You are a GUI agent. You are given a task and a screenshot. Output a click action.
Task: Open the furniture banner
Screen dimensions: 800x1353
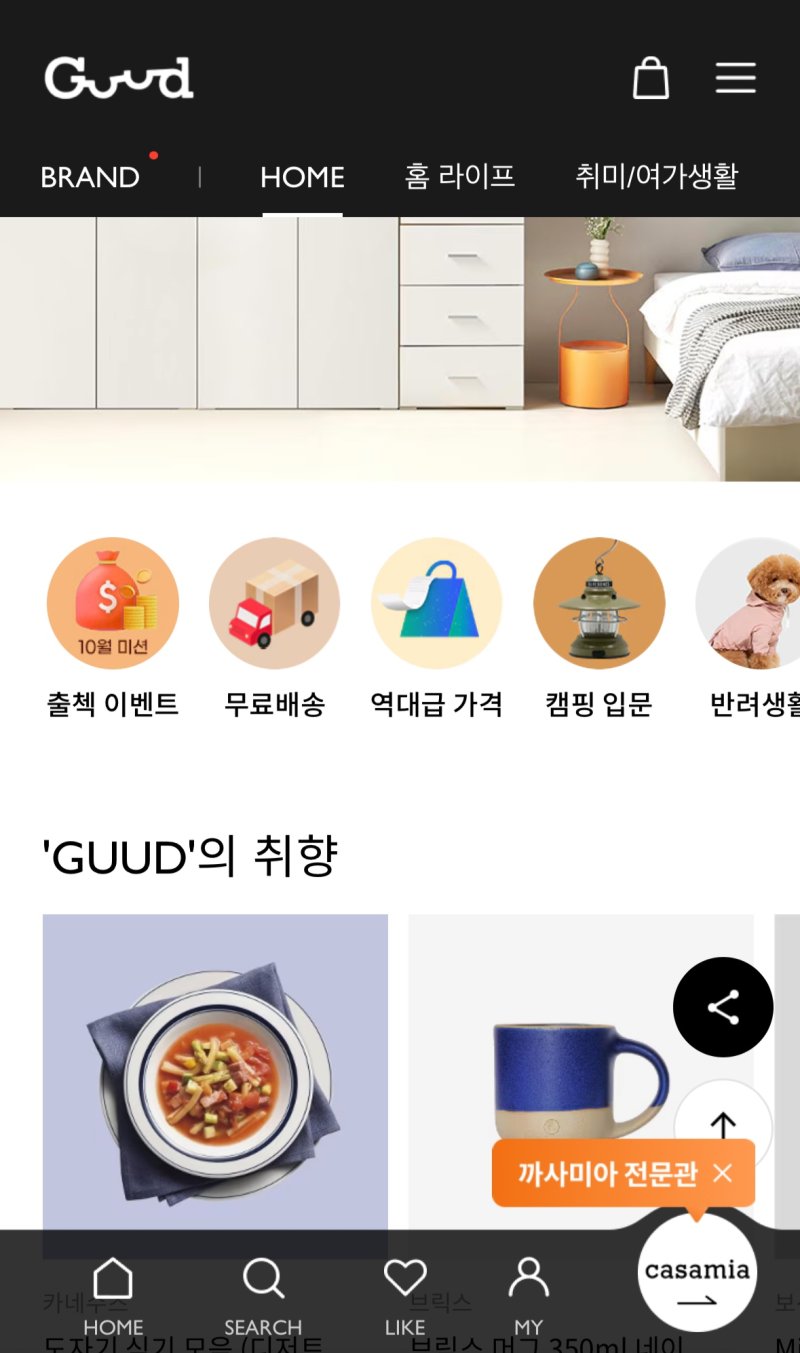click(x=400, y=348)
